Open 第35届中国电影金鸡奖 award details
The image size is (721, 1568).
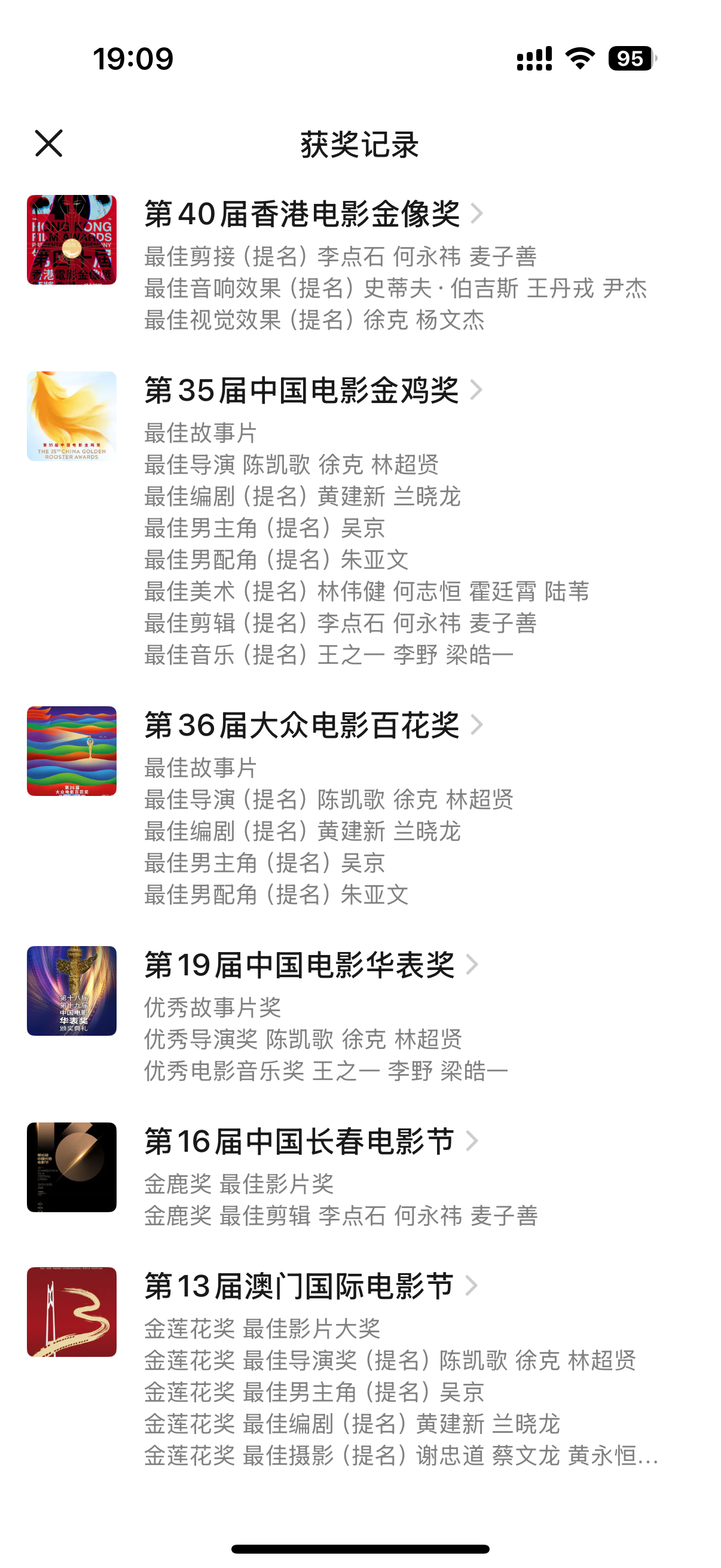(313, 391)
